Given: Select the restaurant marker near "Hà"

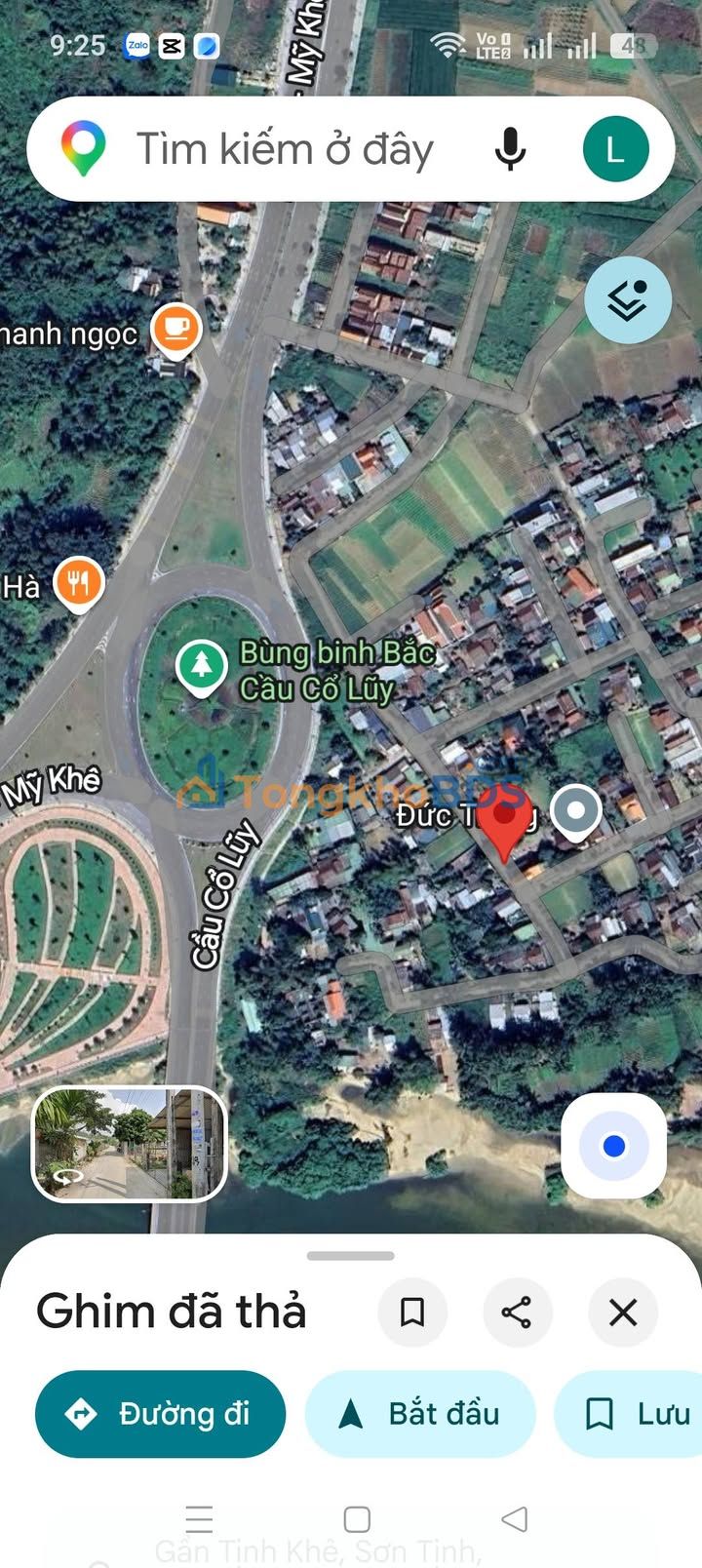Looking at the screenshot, I should click(x=79, y=584).
